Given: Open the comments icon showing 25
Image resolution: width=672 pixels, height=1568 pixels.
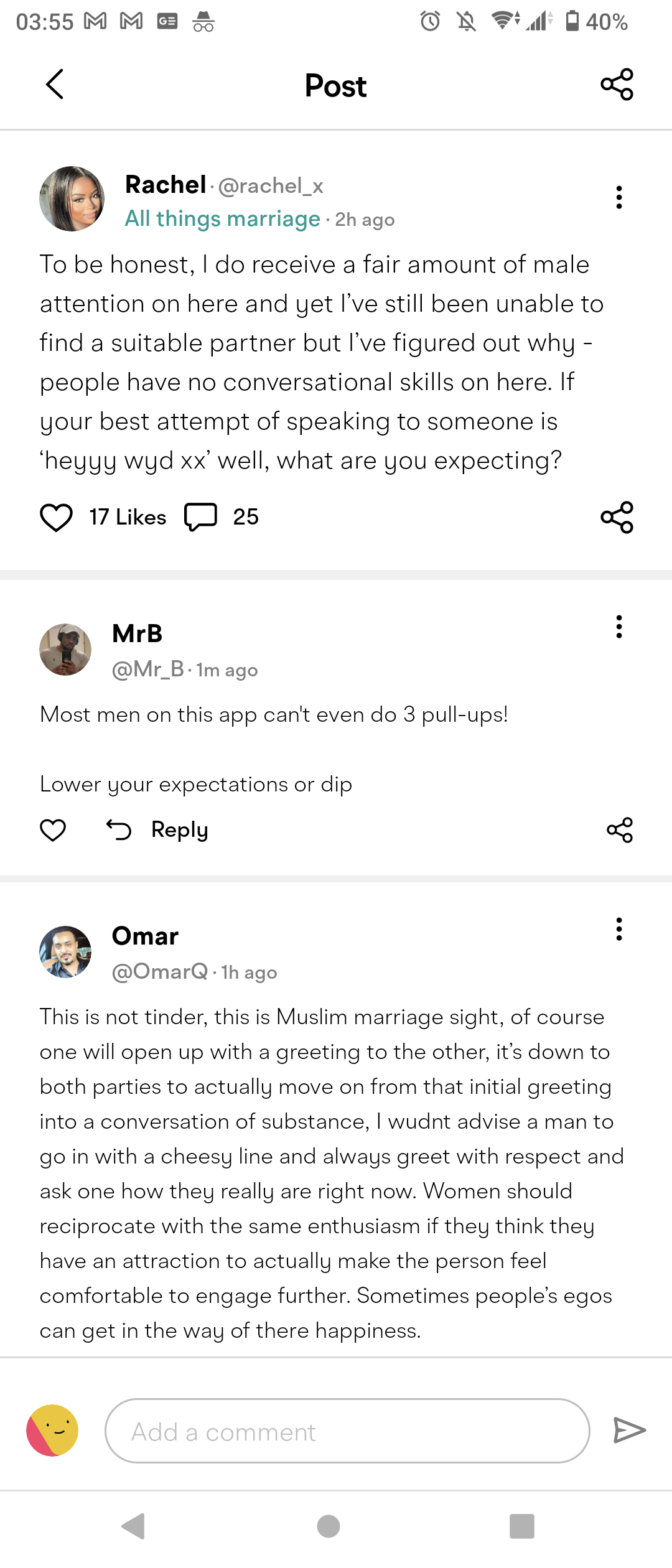Looking at the screenshot, I should (x=200, y=517).
